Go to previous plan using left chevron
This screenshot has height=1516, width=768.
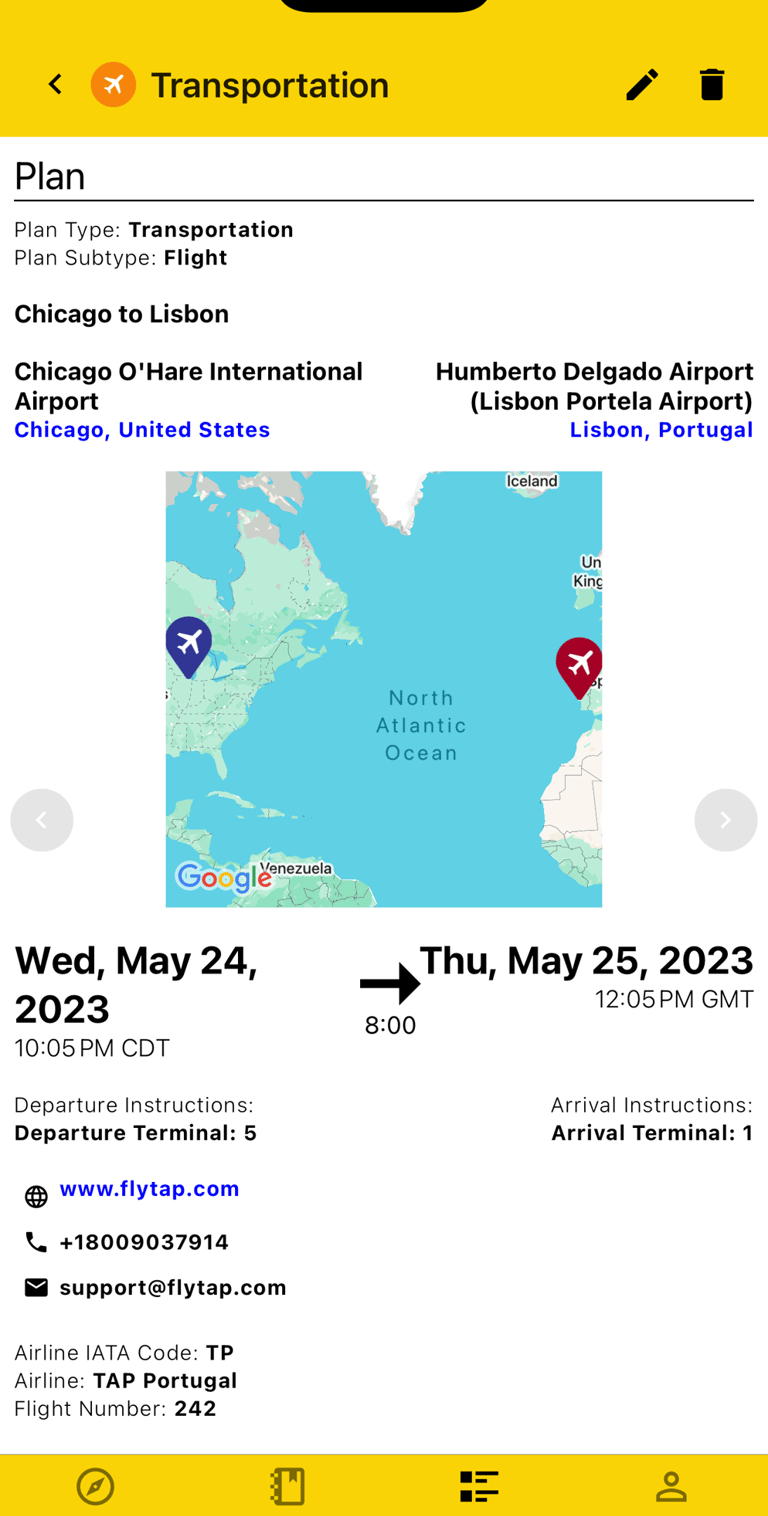tap(41, 819)
